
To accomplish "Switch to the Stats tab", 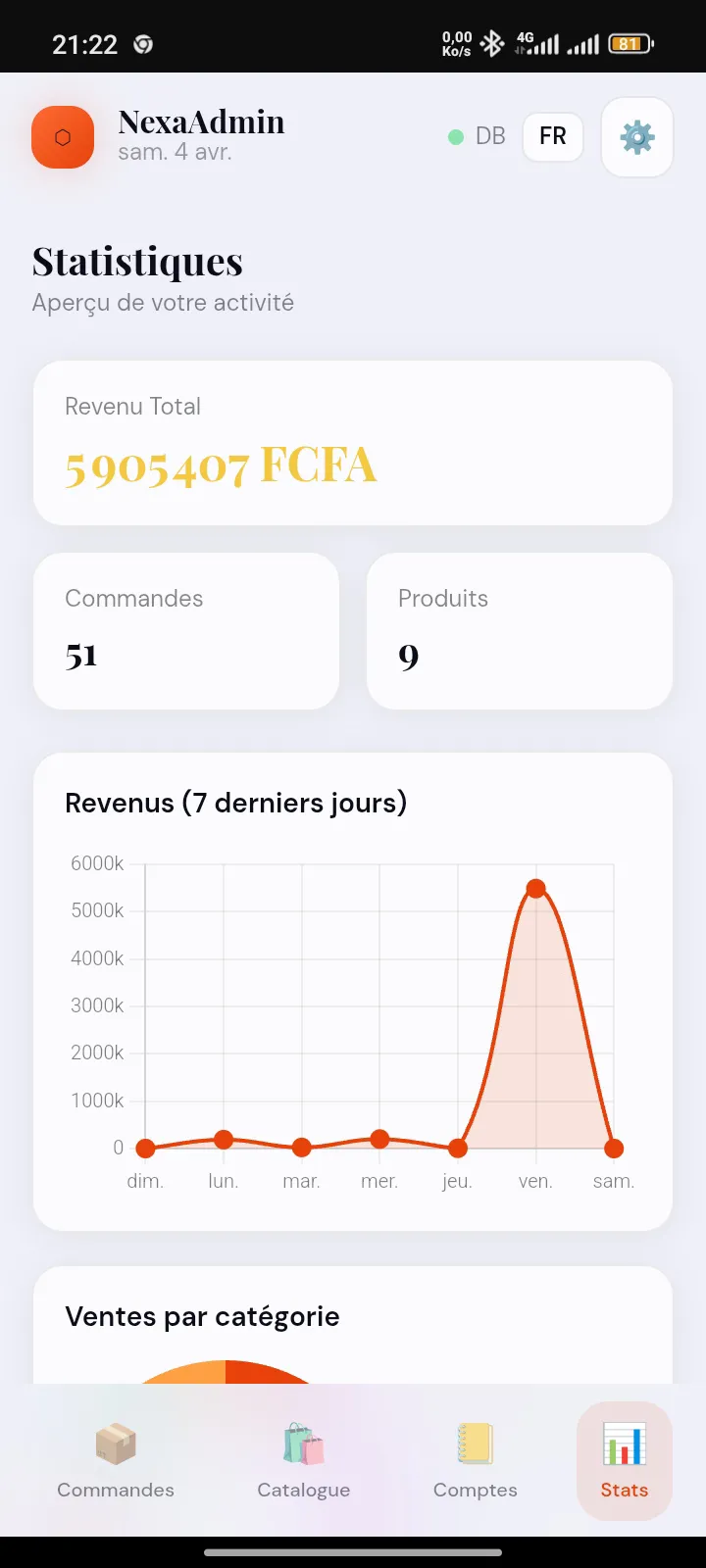I will [x=624, y=1460].
